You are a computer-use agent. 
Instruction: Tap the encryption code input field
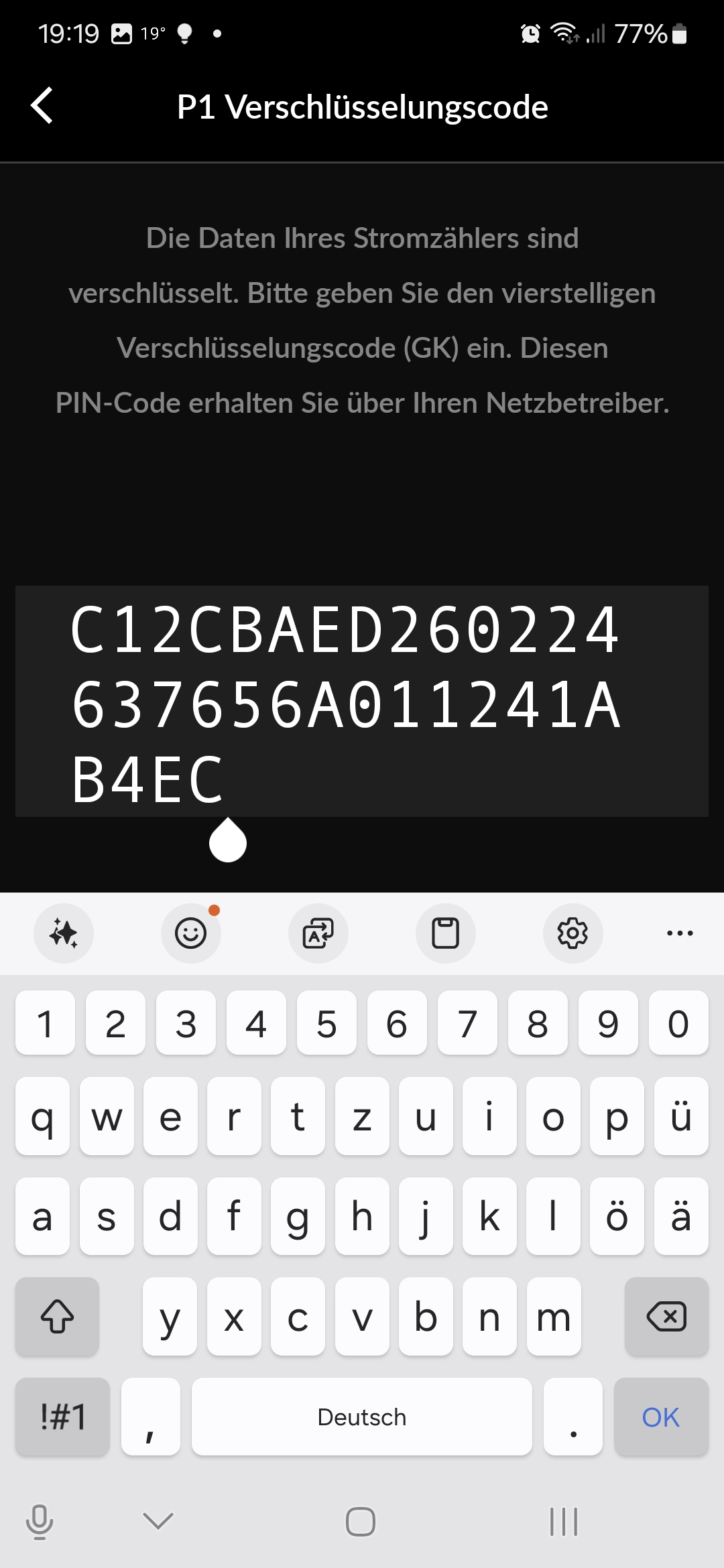[x=362, y=701]
